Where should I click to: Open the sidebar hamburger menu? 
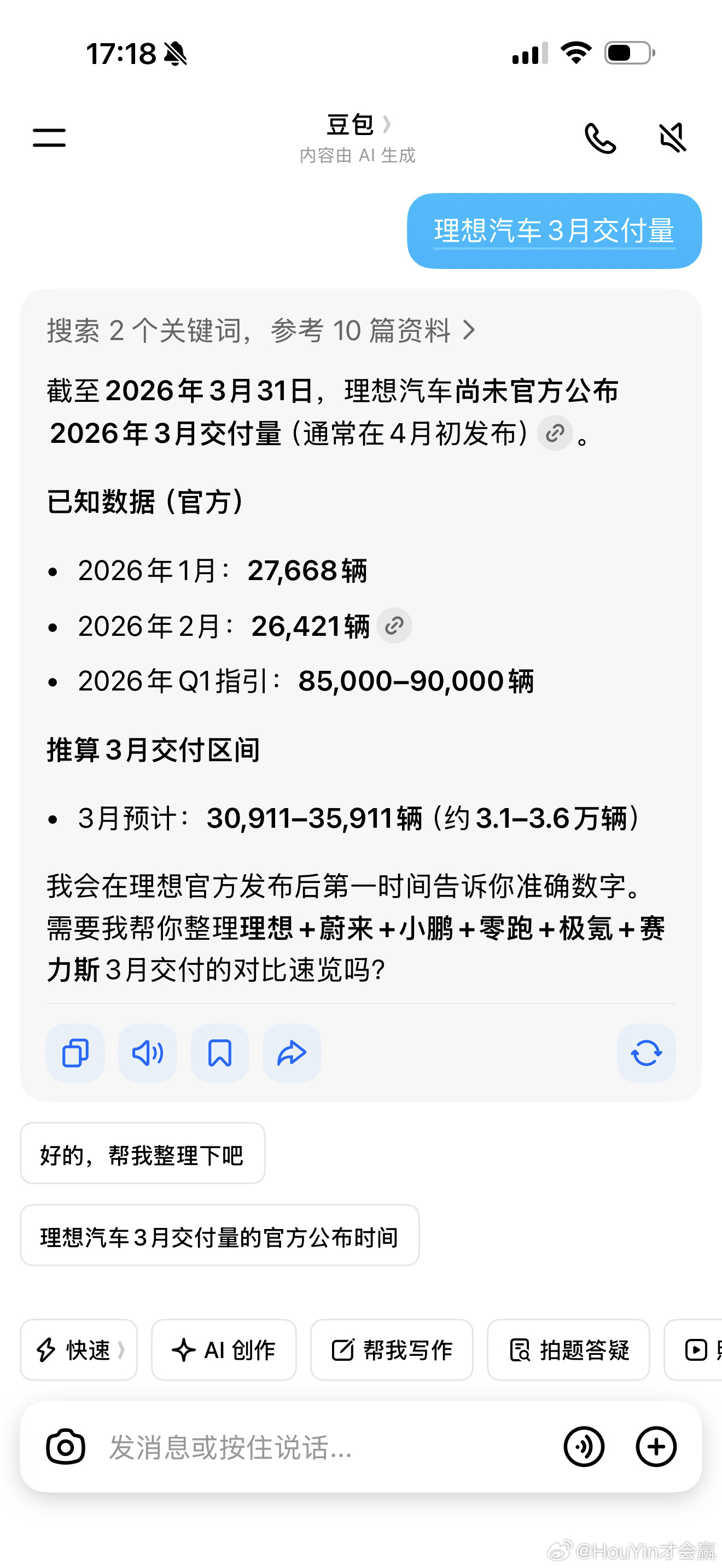click(x=48, y=138)
